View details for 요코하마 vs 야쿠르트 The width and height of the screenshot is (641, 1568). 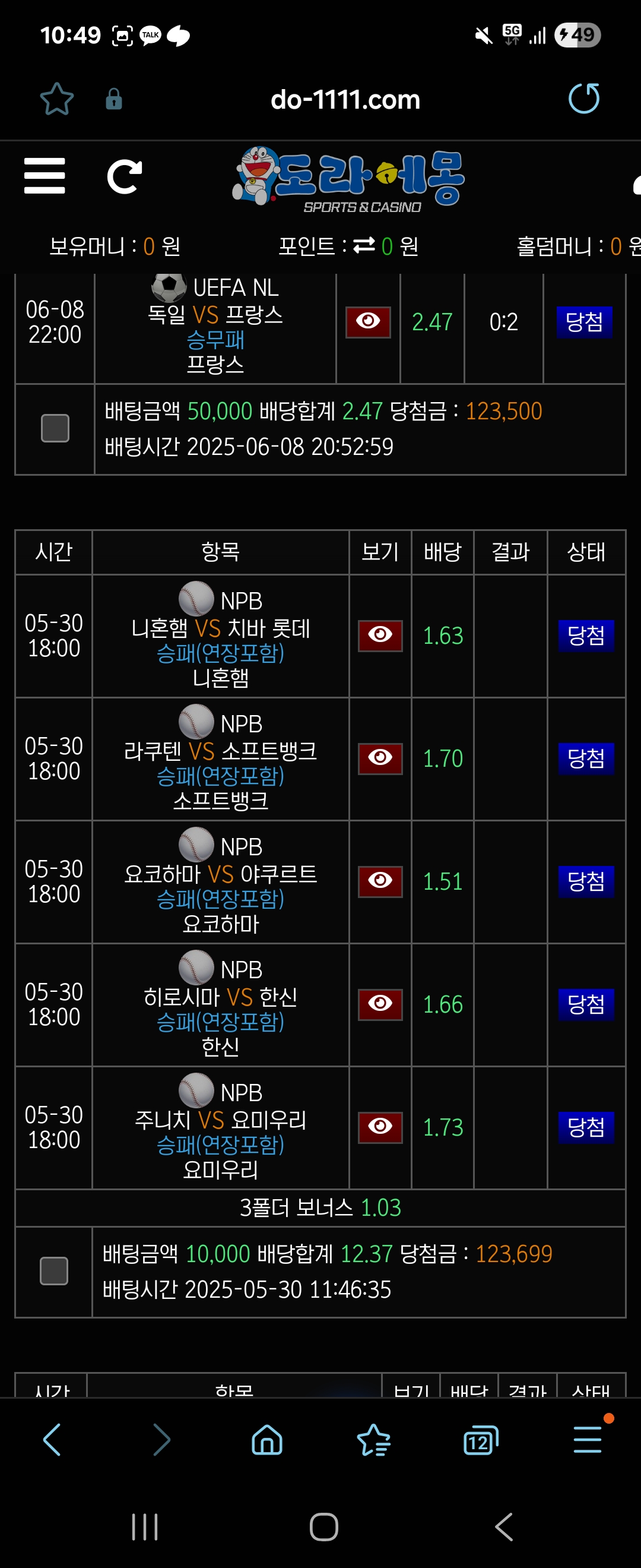pos(380,881)
